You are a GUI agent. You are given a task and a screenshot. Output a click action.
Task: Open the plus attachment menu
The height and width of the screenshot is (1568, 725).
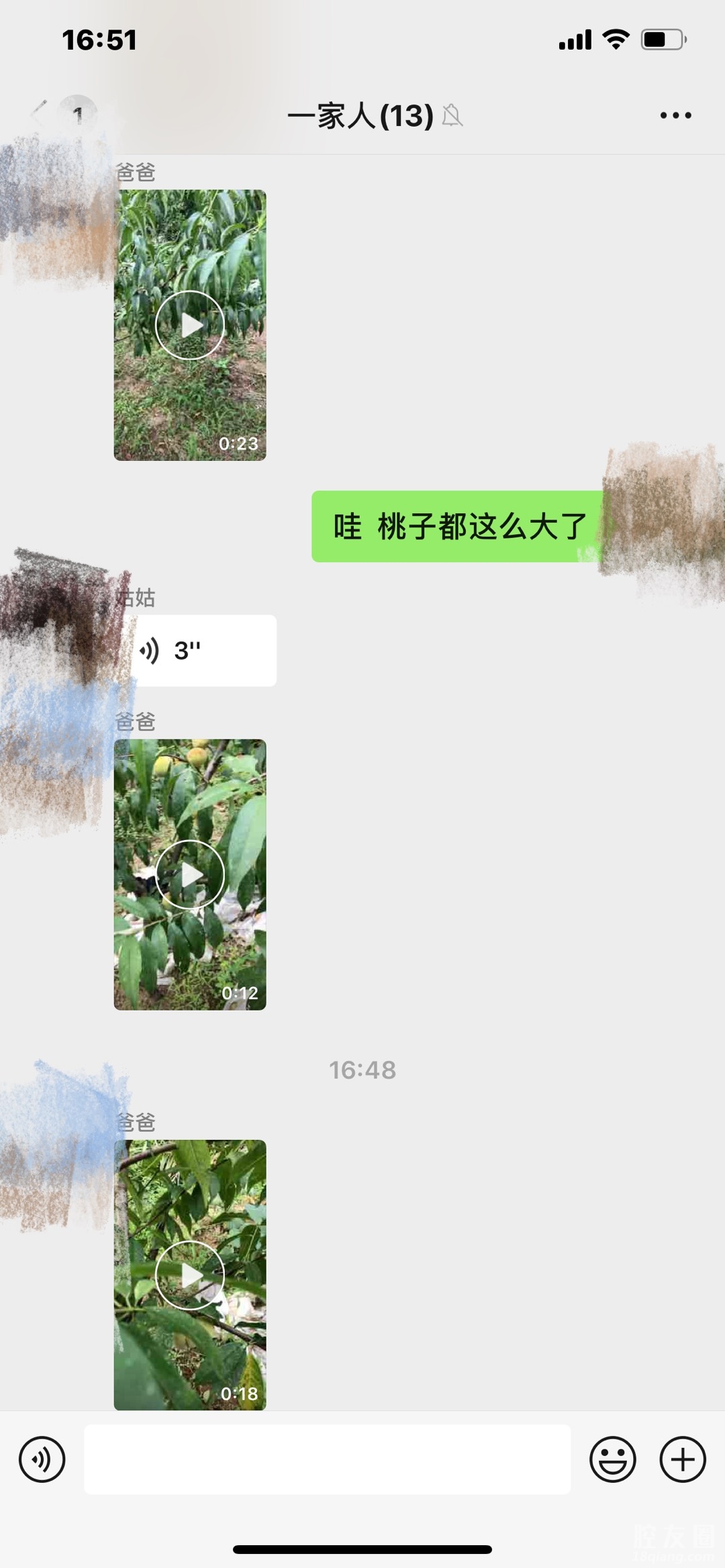click(683, 1459)
